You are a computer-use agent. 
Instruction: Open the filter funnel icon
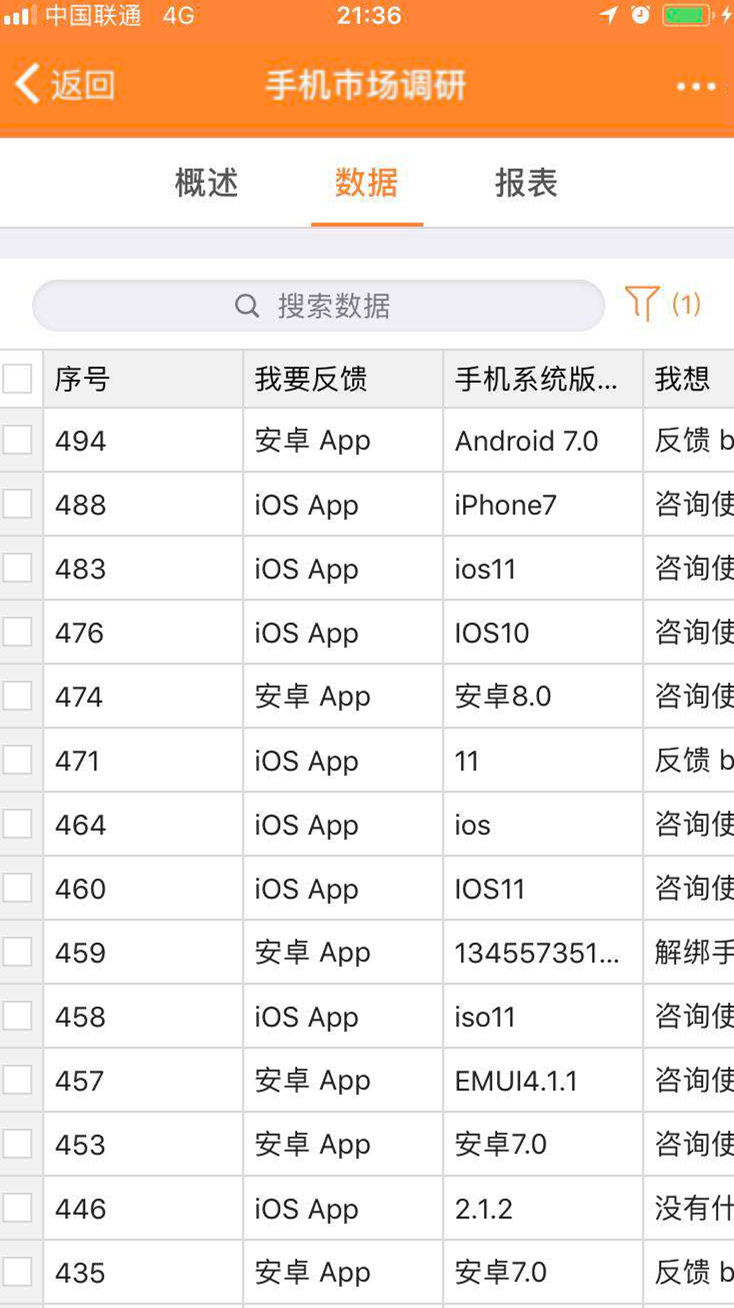click(x=643, y=303)
